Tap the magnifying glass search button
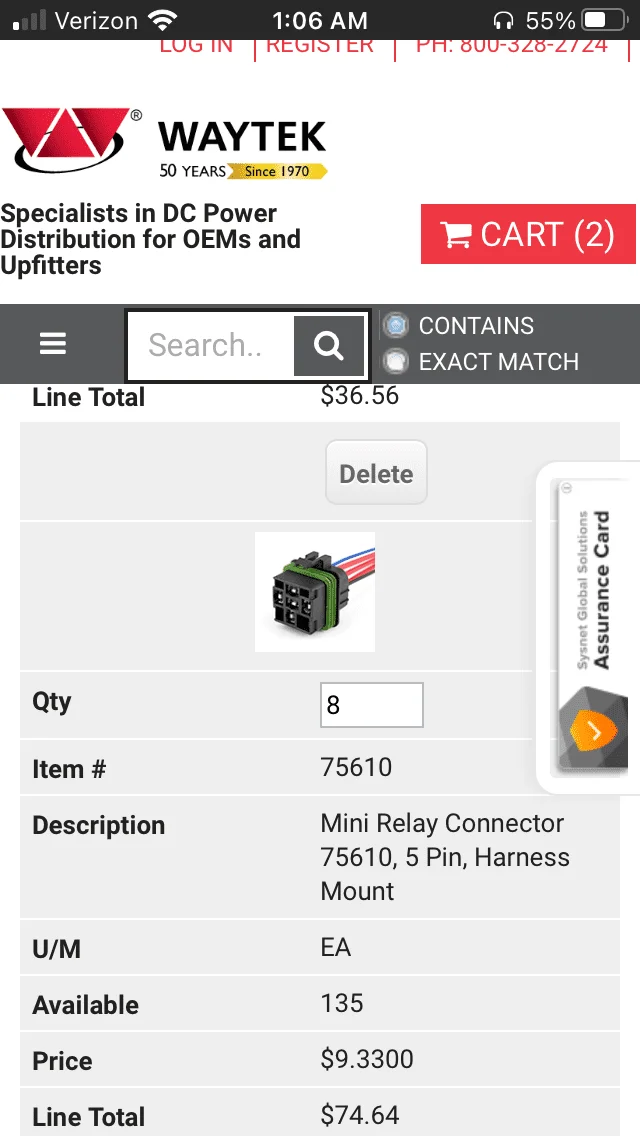 coord(329,345)
